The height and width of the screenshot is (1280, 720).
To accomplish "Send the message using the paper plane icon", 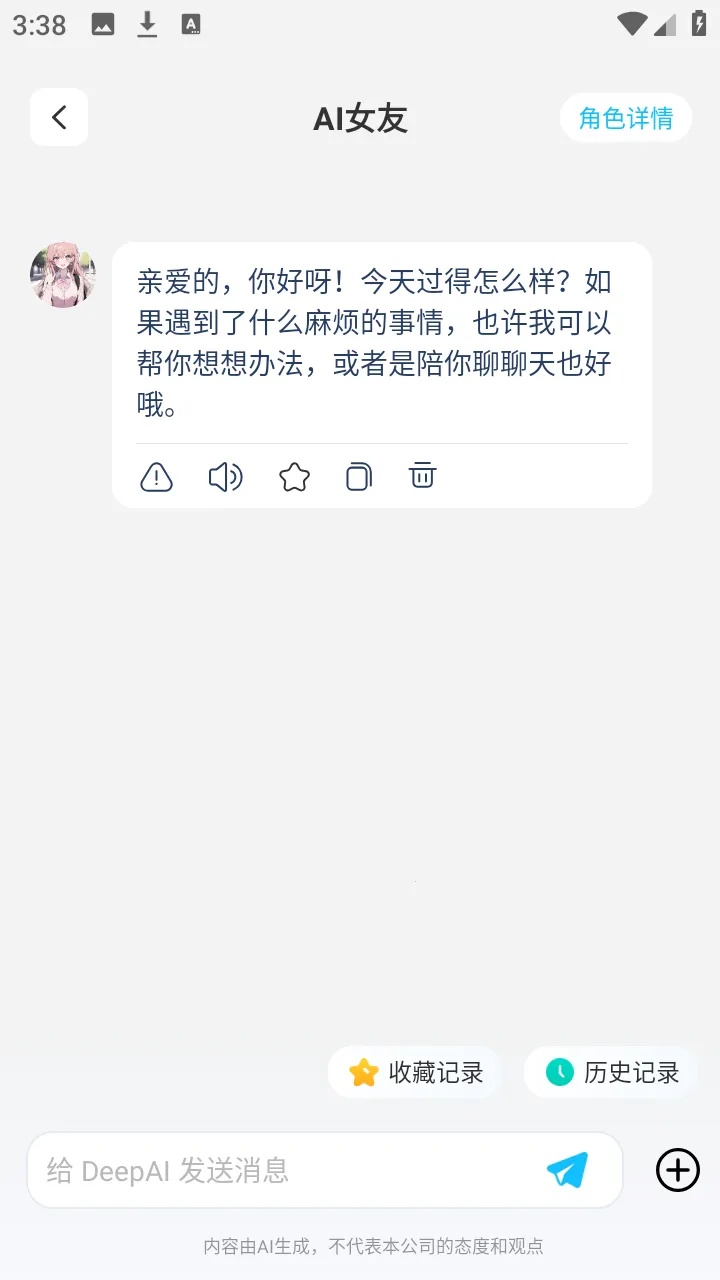I will [567, 1170].
